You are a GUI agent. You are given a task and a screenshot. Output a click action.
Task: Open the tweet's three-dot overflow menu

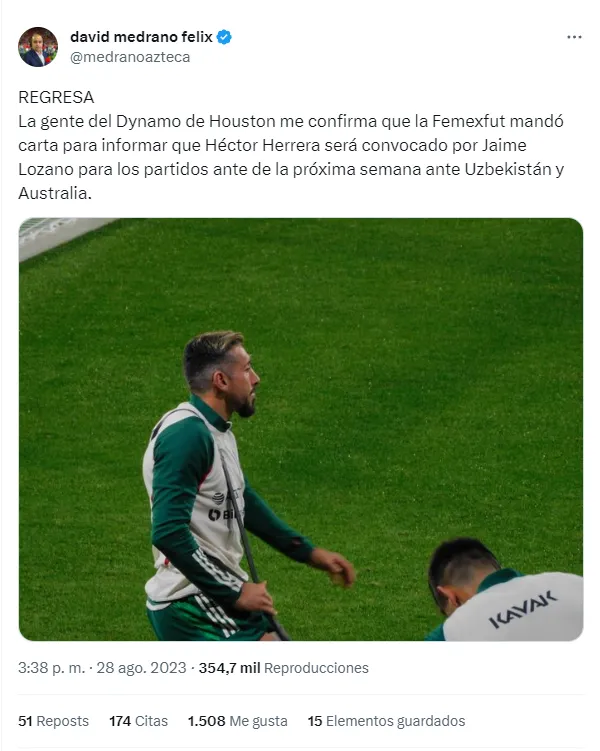pos(574,37)
